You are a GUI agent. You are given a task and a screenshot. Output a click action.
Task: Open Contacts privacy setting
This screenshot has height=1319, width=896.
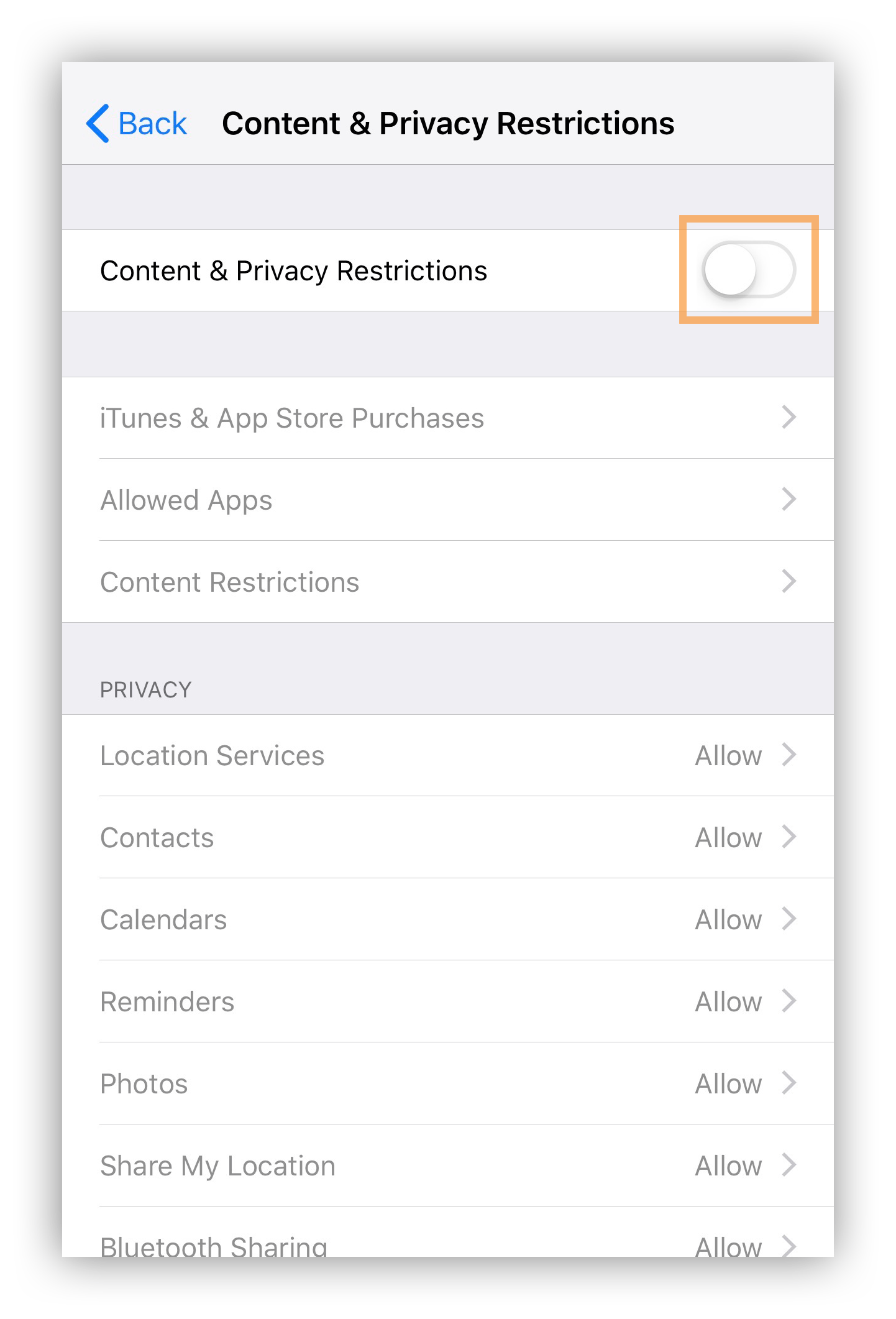447,837
